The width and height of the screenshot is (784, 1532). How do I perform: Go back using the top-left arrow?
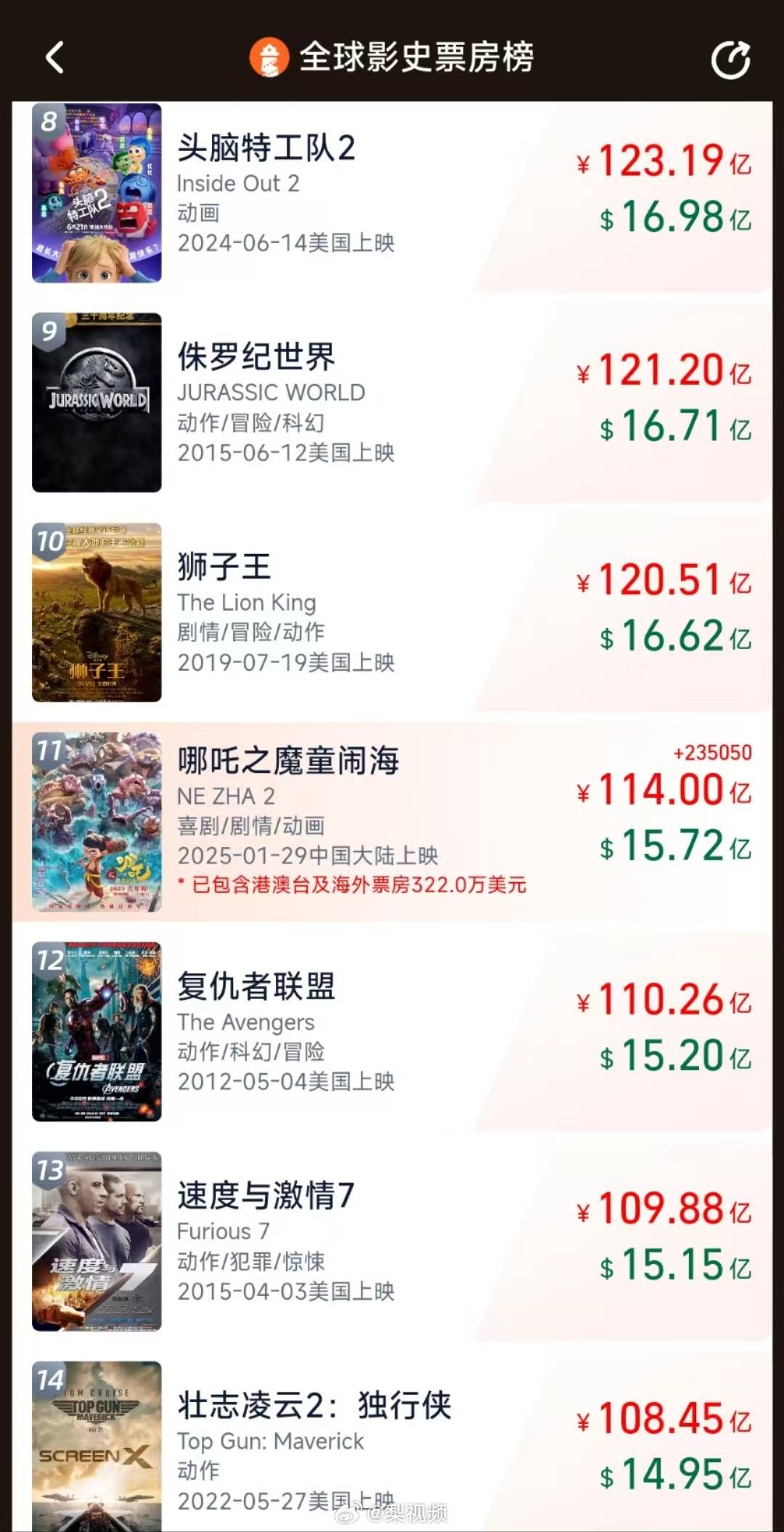(54, 57)
